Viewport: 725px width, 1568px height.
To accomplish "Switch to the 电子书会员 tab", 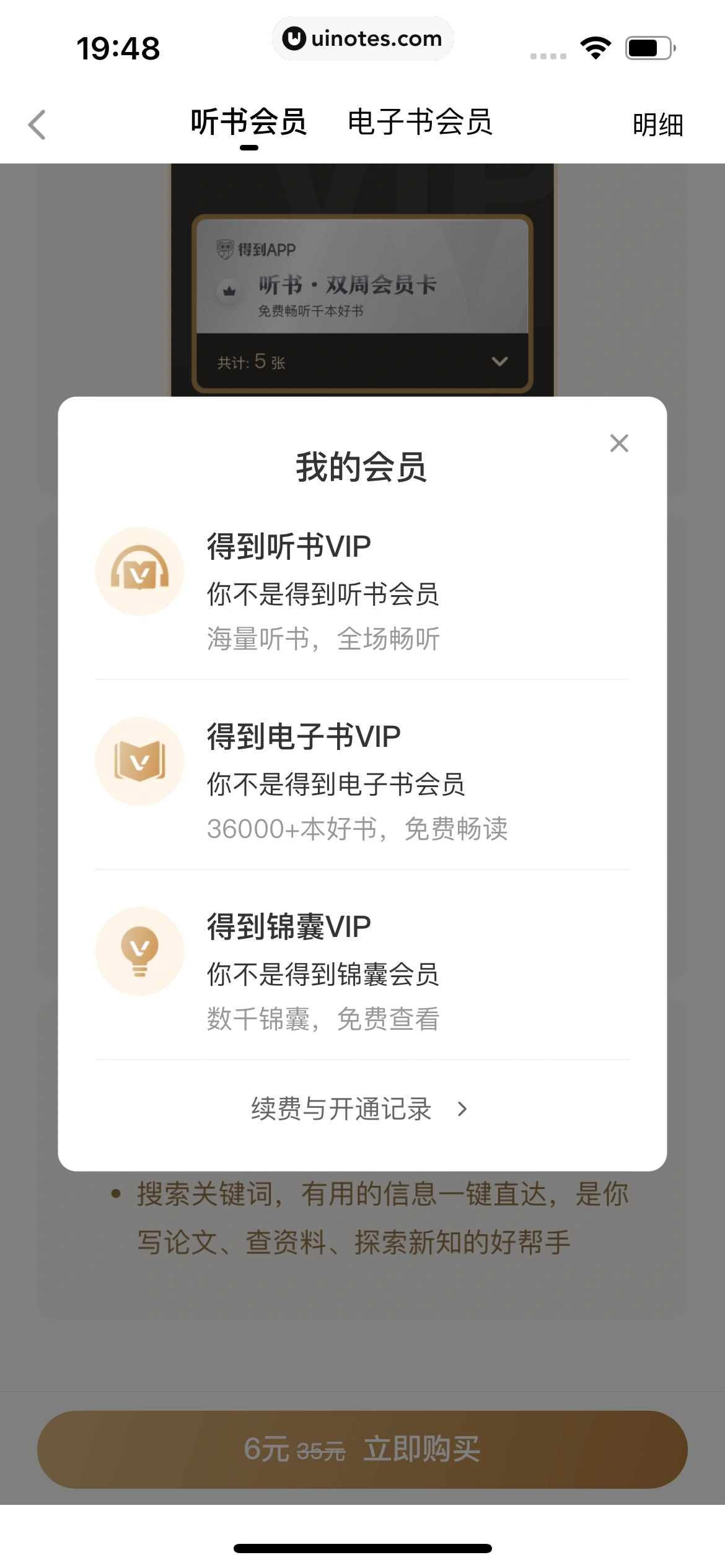I will (x=421, y=123).
